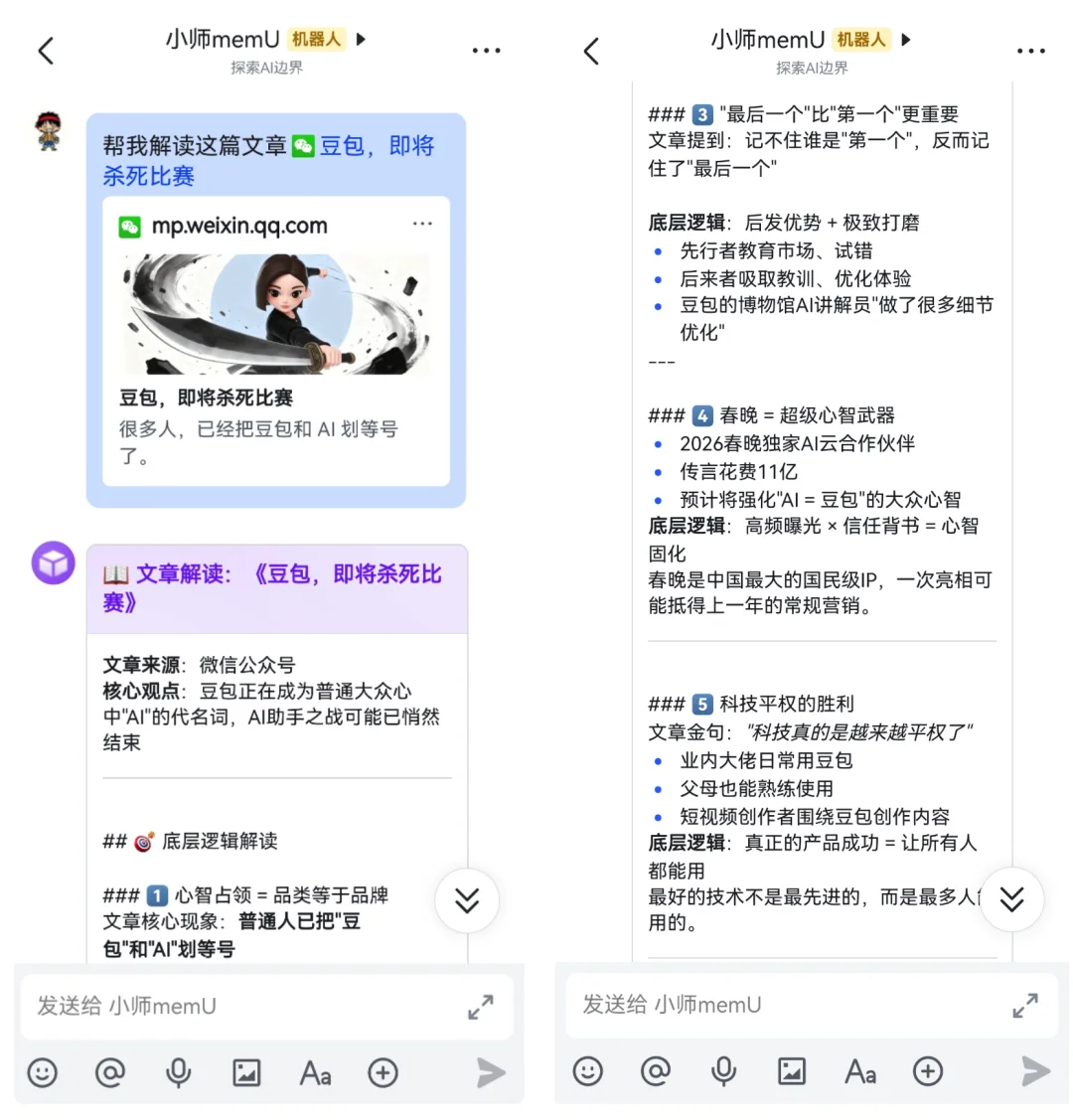Jump to latest messages with double-chevron button

467,900
